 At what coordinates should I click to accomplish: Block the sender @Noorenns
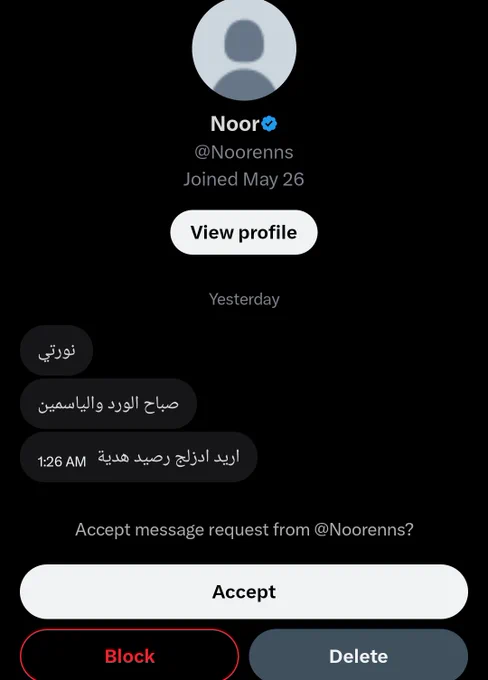tap(129, 656)
